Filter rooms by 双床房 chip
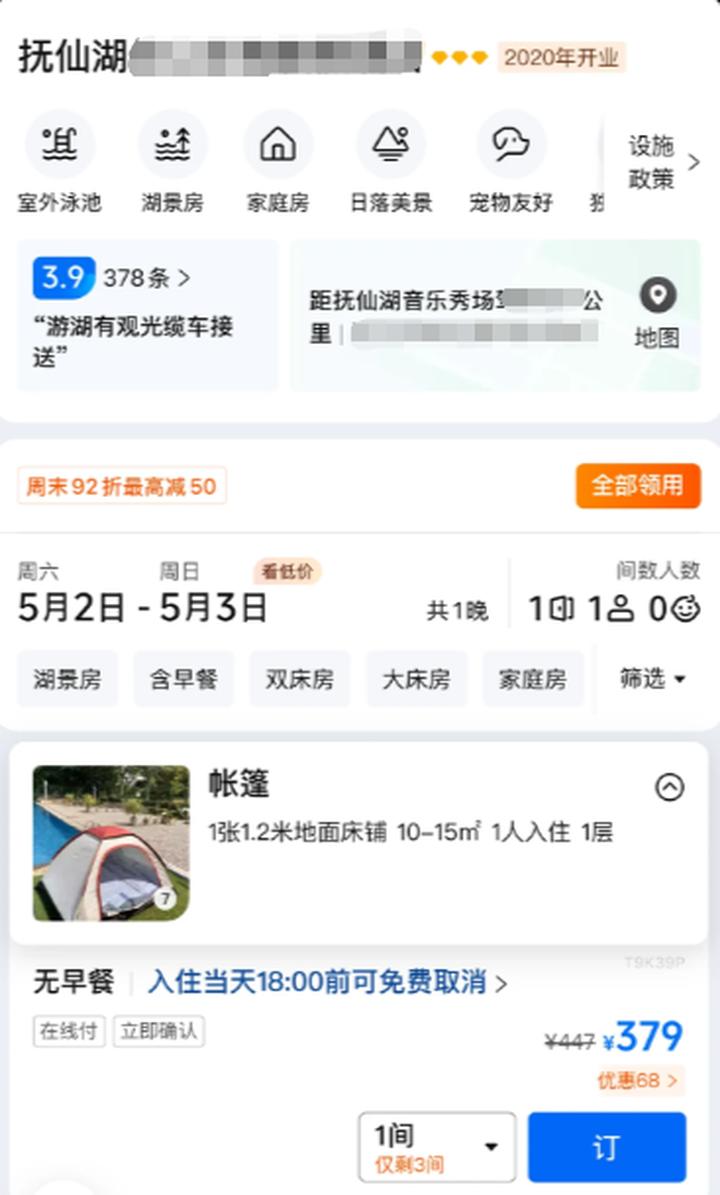720x1195 pixels. 299,680
